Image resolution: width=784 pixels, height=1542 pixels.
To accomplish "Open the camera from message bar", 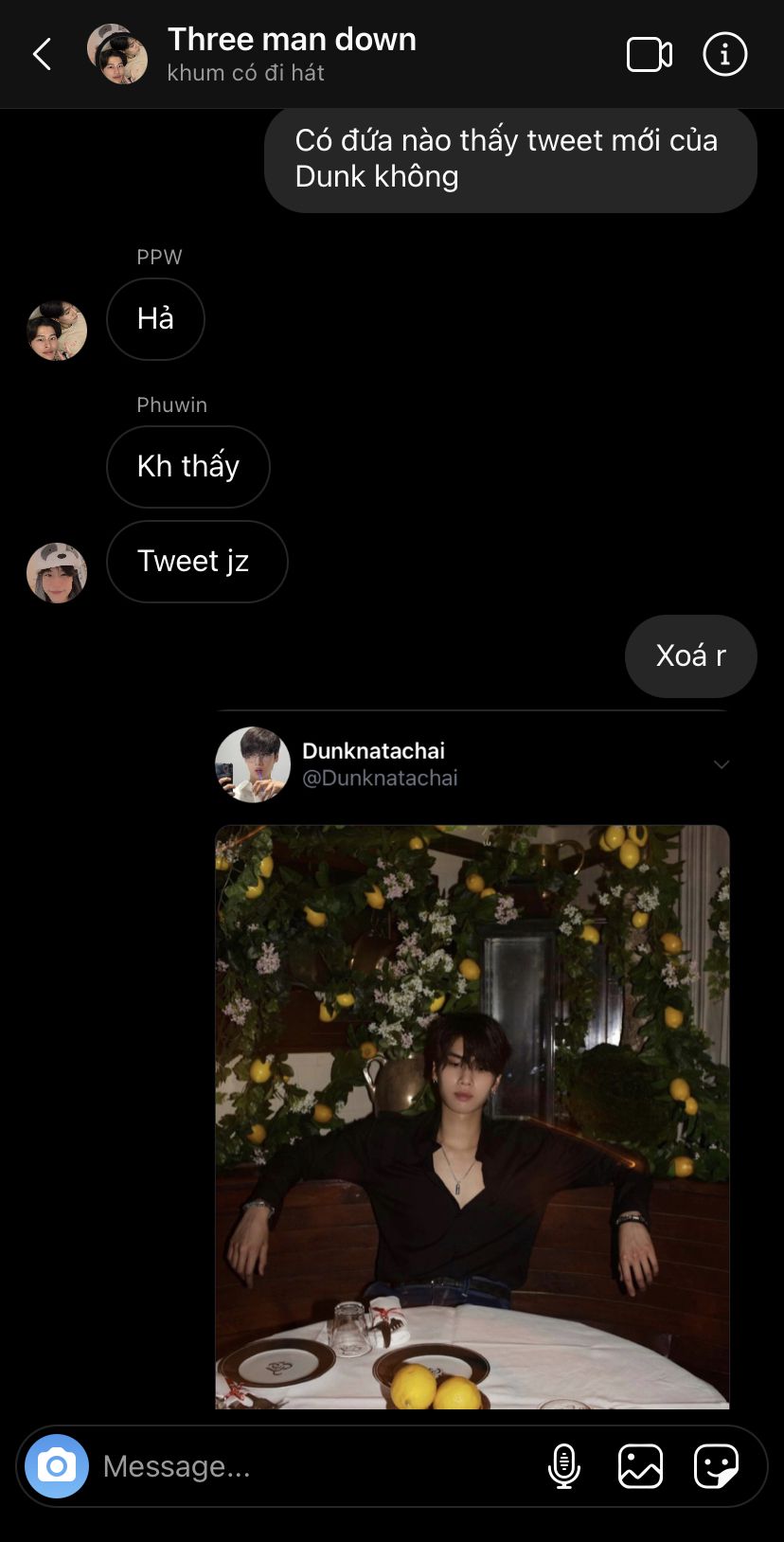I will coord(57,1466).
